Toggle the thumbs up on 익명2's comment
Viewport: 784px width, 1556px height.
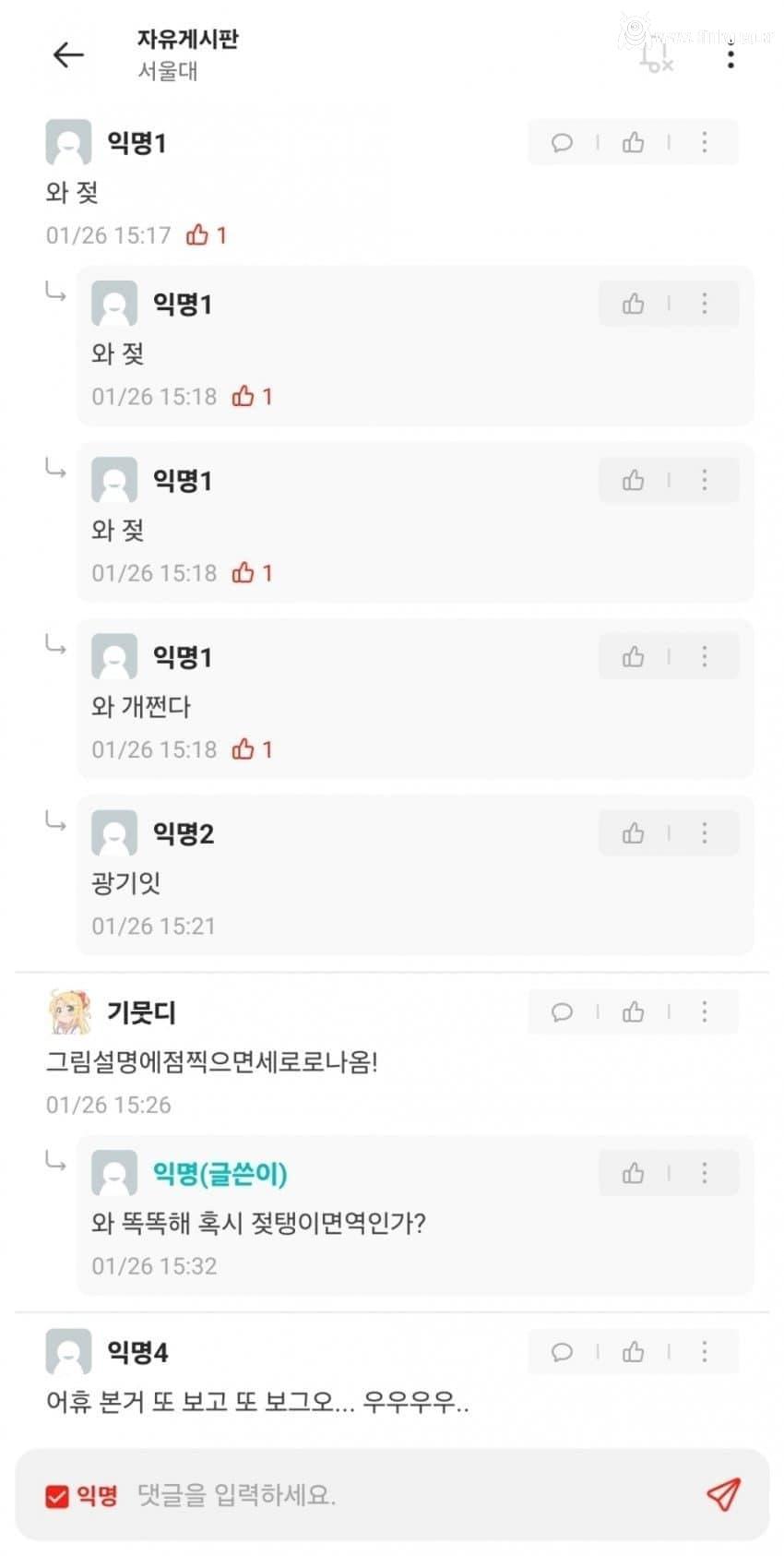[x=633, y=832]
